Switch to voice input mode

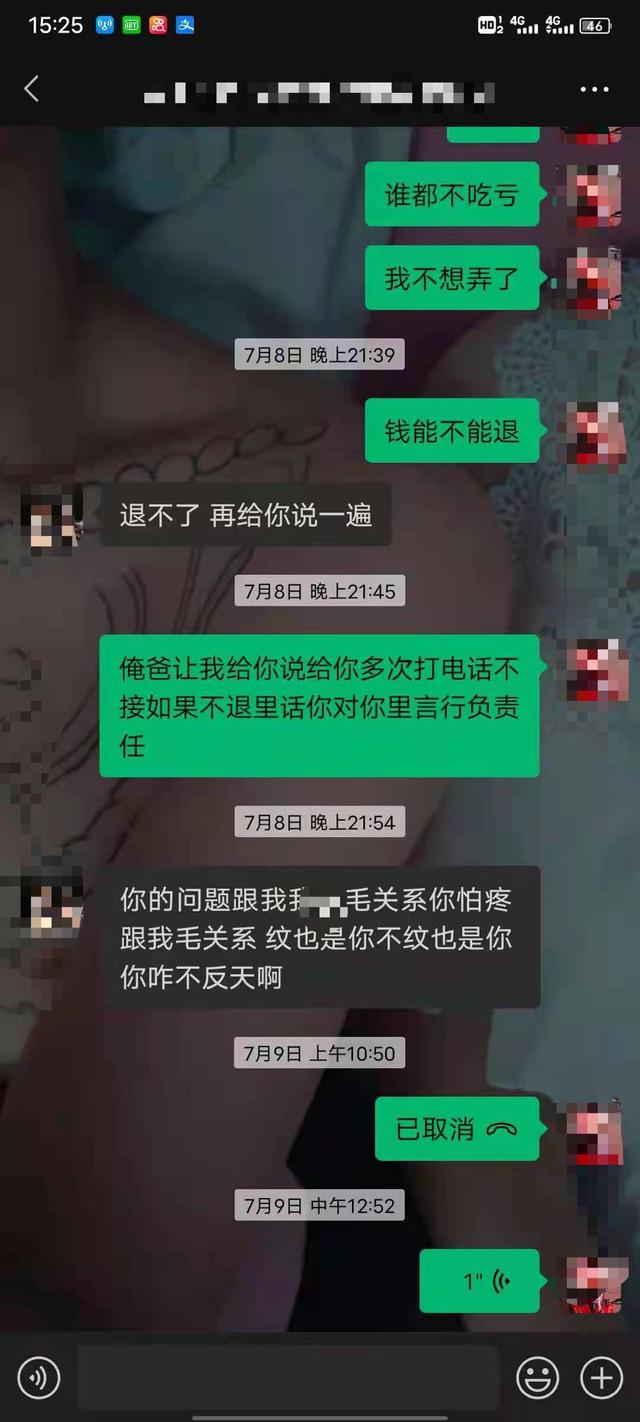[x=39, y=1379]
